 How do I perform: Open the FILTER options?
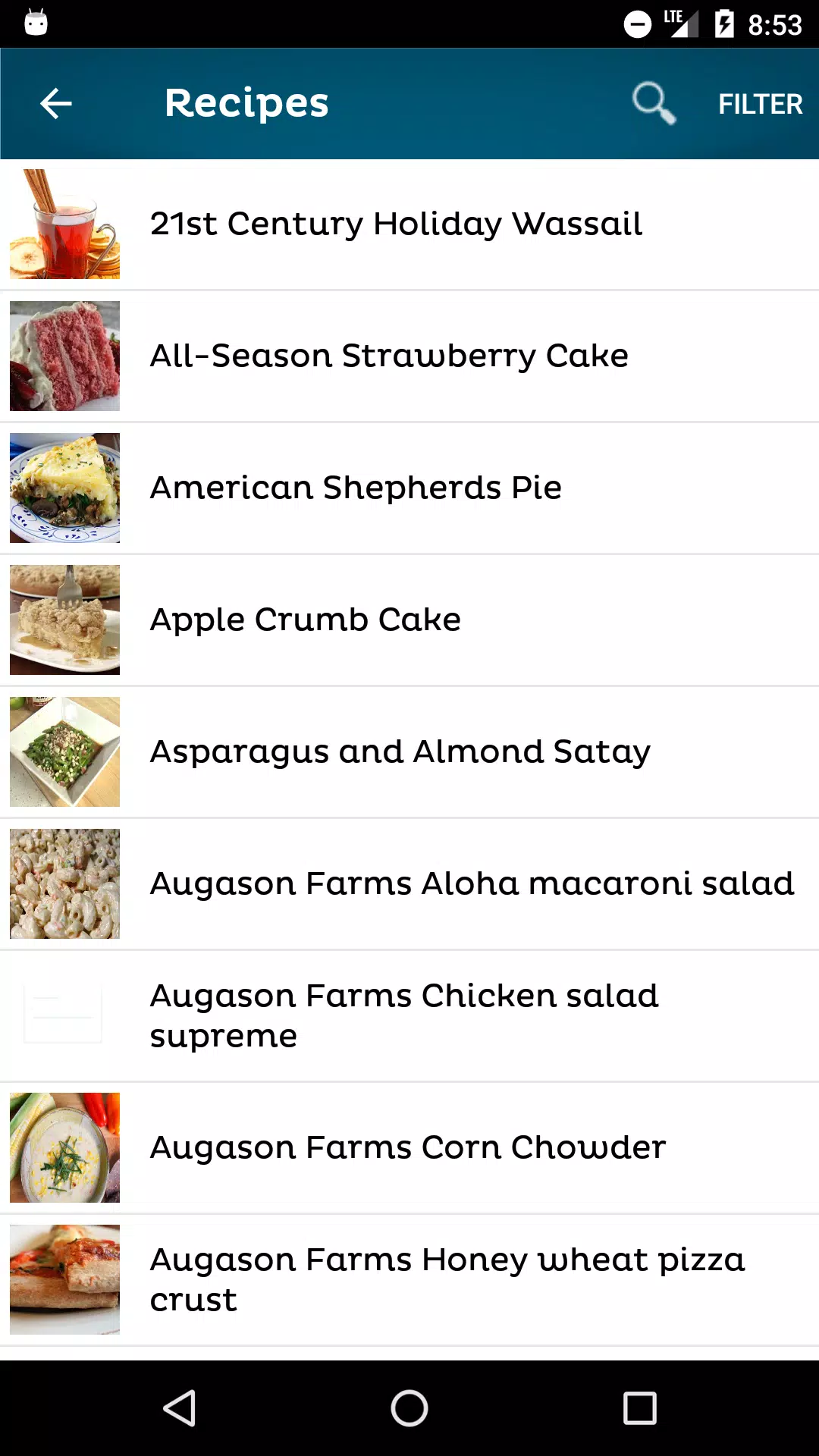[760, 104]
